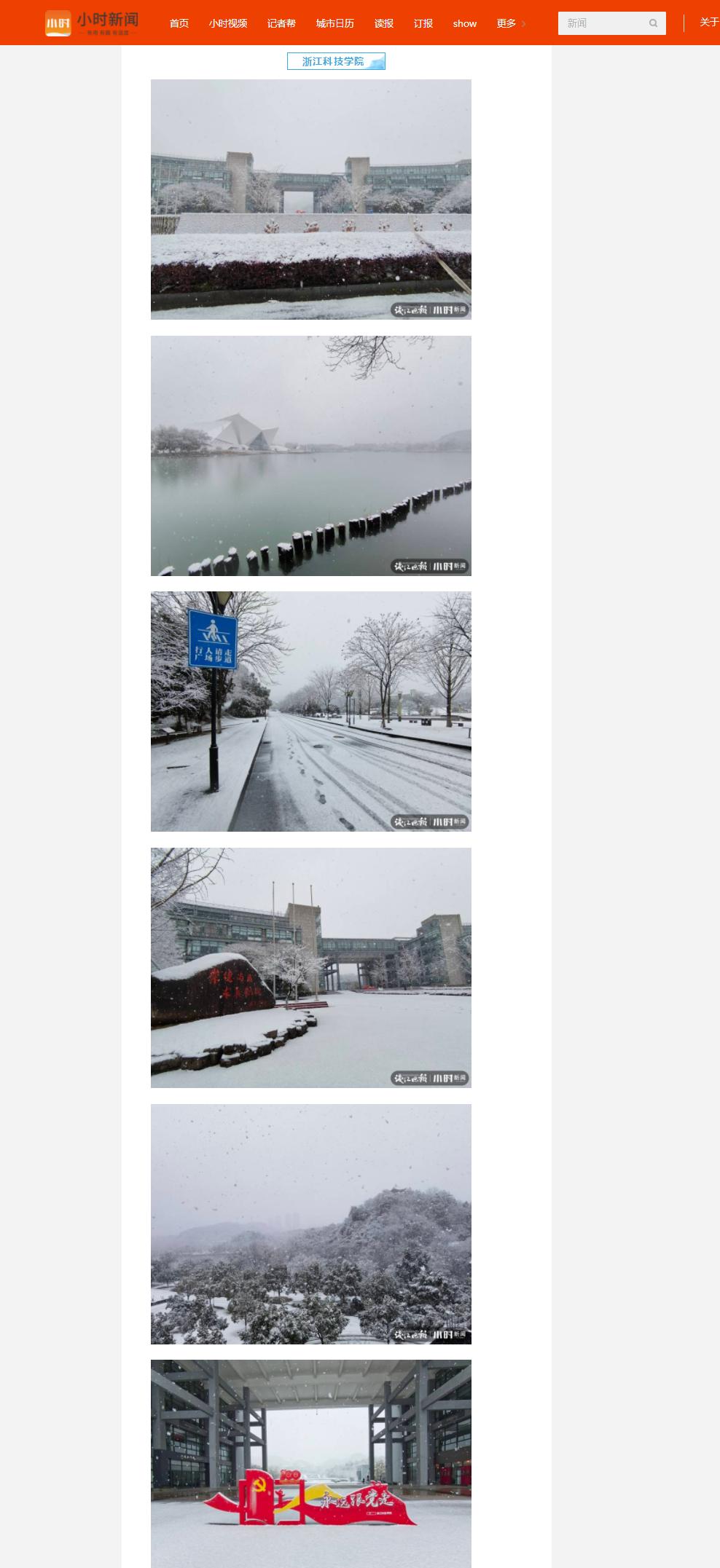This screenshot has height=1568, width=720.
Task: Open the 首页 nav link
Action: (179, 23)
